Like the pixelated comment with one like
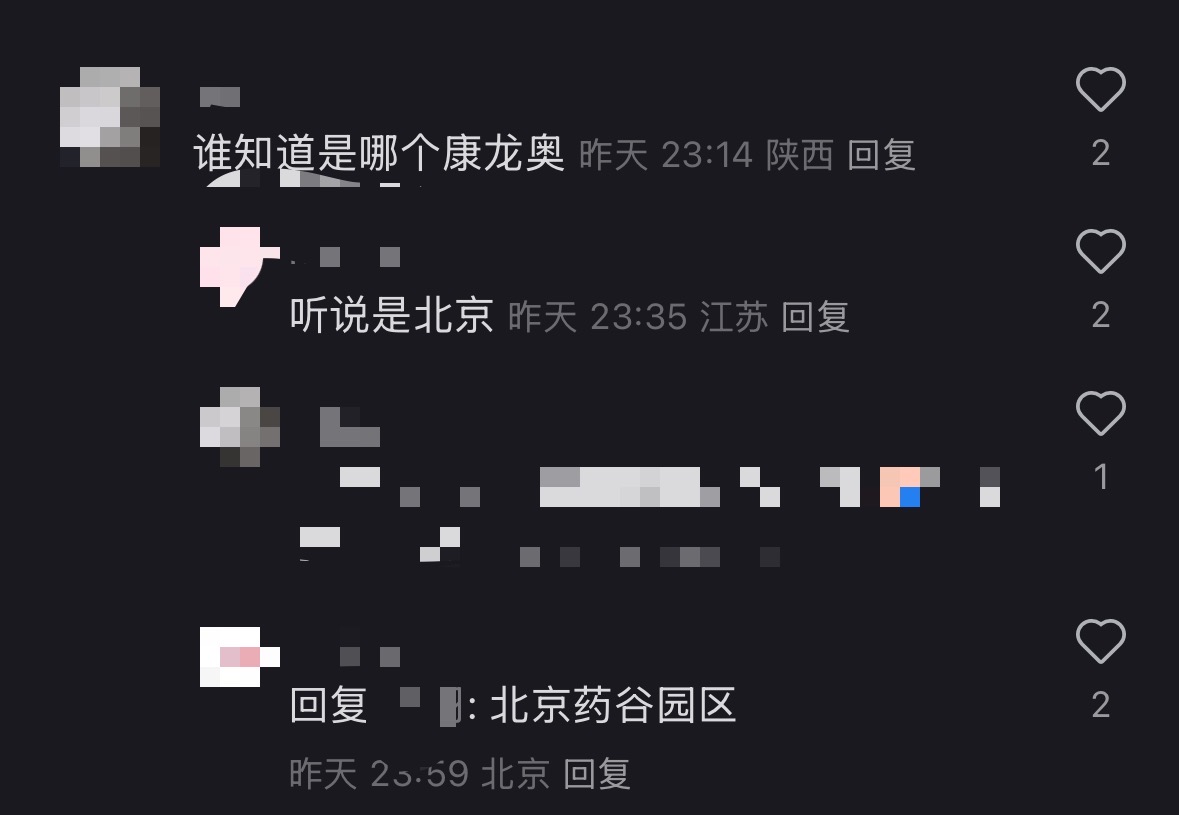Screen dimensions: 1179x815 1100,413
